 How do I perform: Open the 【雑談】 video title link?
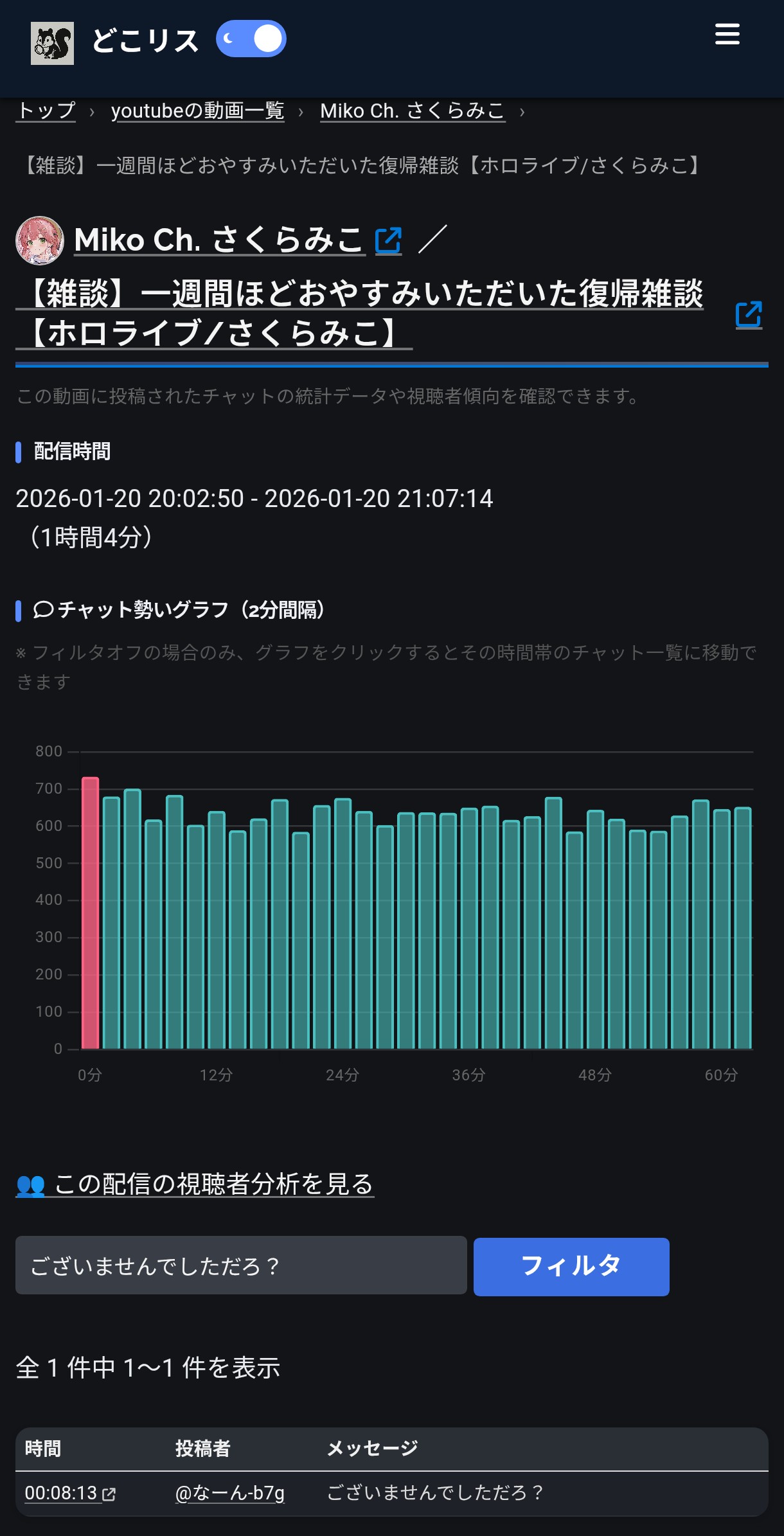click(360, 313)
